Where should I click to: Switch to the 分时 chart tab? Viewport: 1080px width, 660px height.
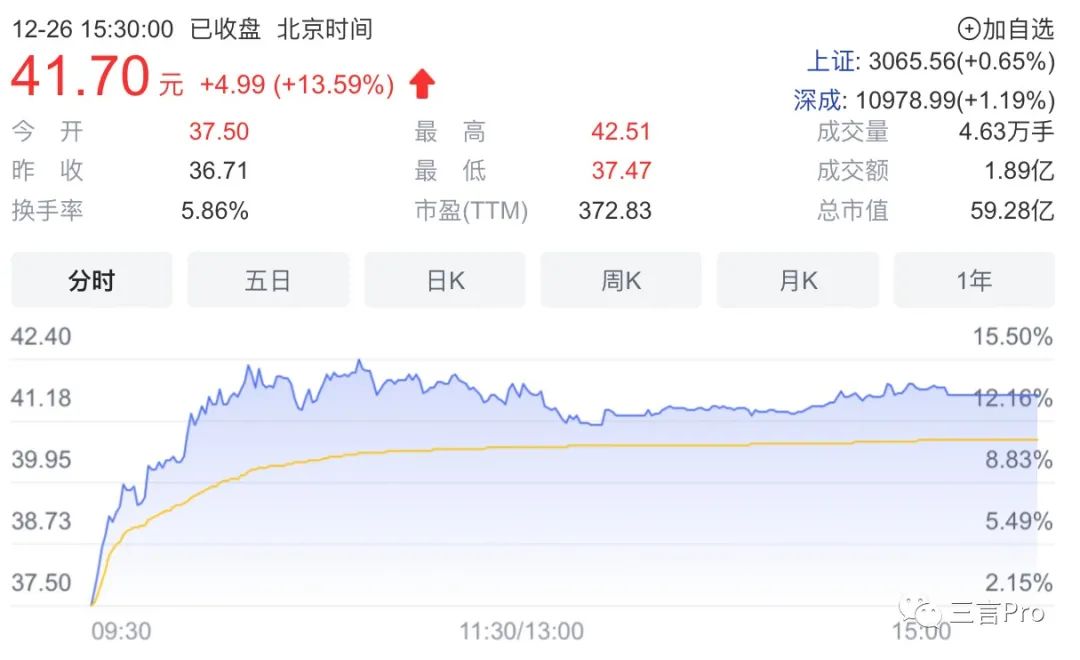click(x=91, y=281)
